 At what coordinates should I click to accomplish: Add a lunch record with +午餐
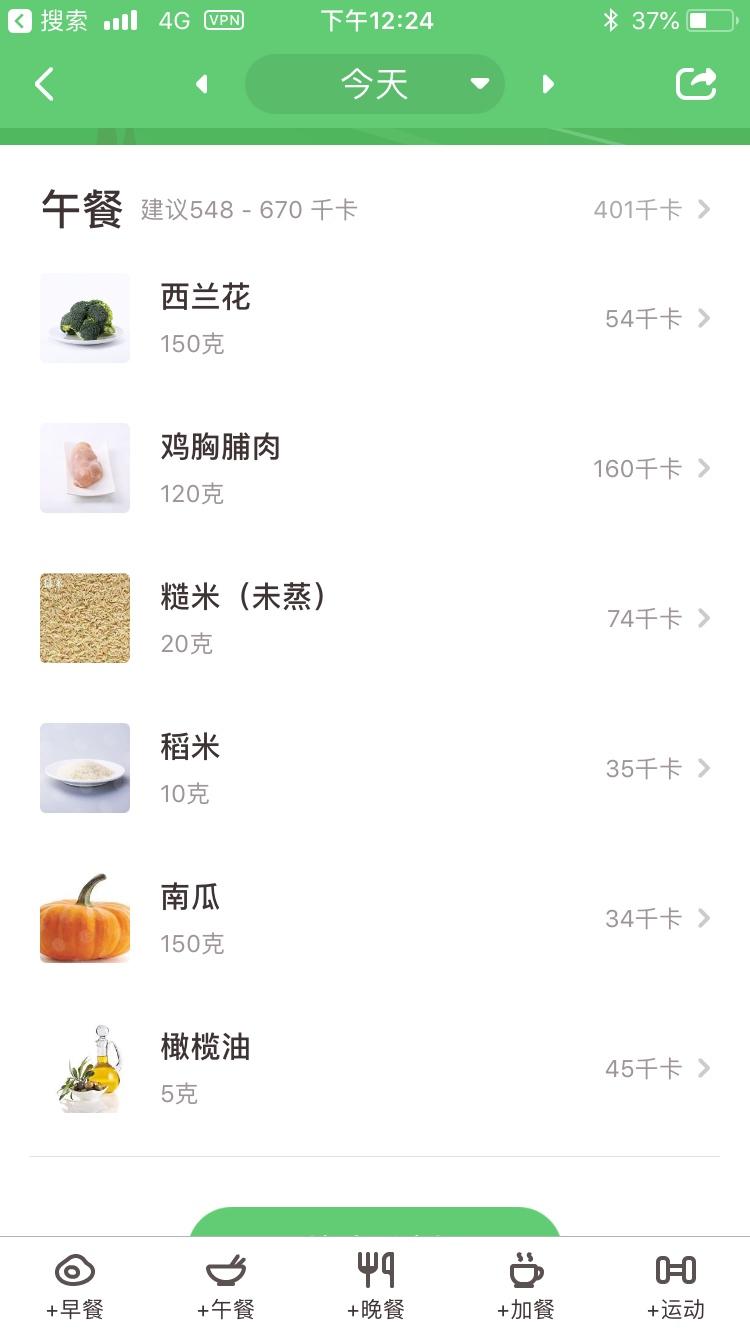tap(226, 1286)
